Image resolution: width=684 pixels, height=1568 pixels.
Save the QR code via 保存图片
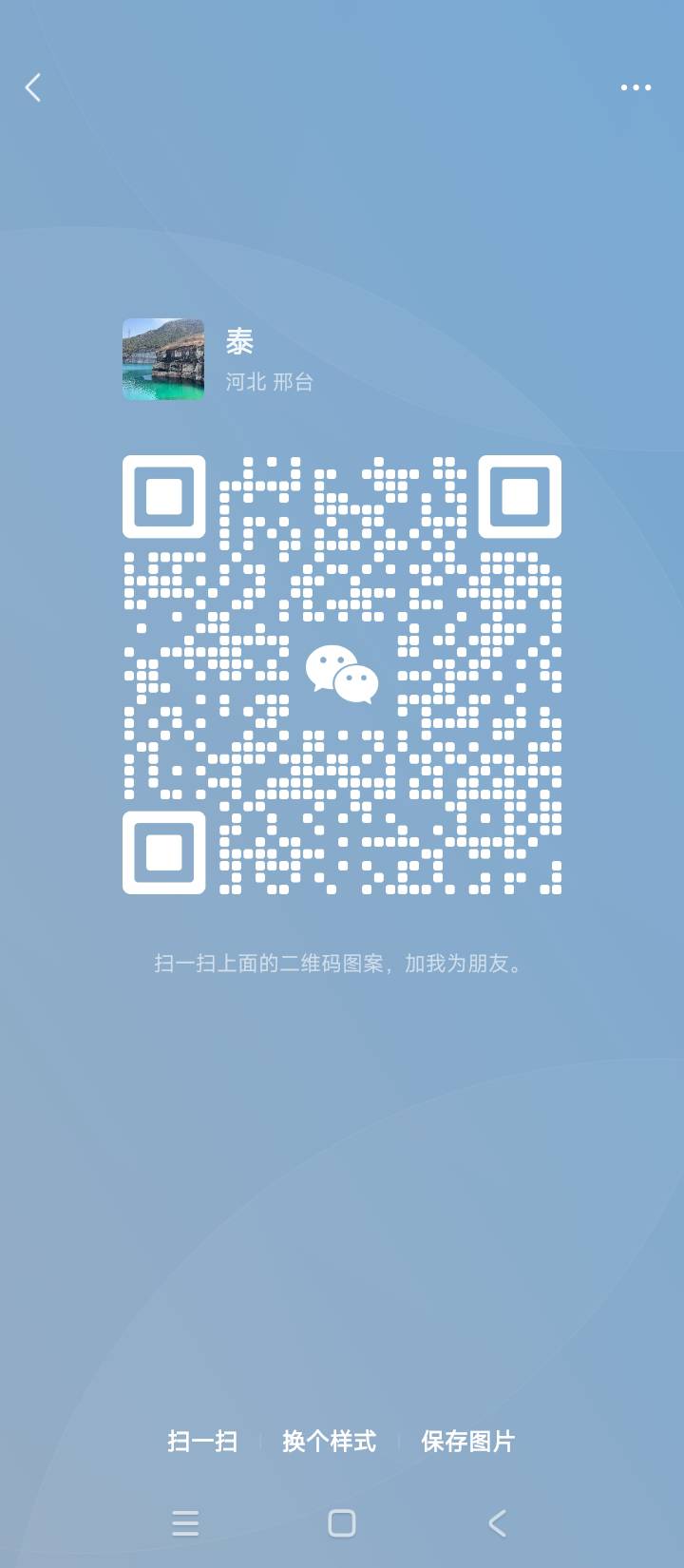click(467, 1441)
